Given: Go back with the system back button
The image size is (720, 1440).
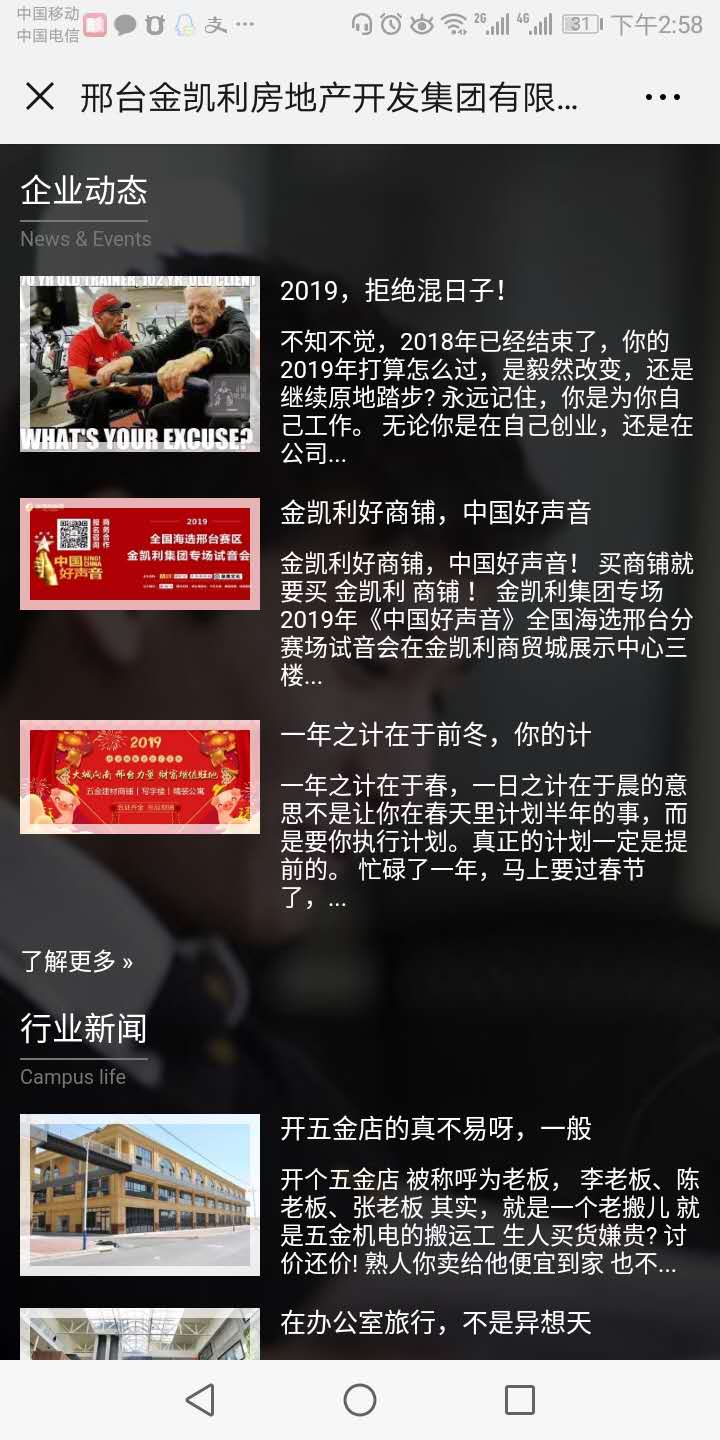Looking at the screenshot, I should tap(200, 1400).
